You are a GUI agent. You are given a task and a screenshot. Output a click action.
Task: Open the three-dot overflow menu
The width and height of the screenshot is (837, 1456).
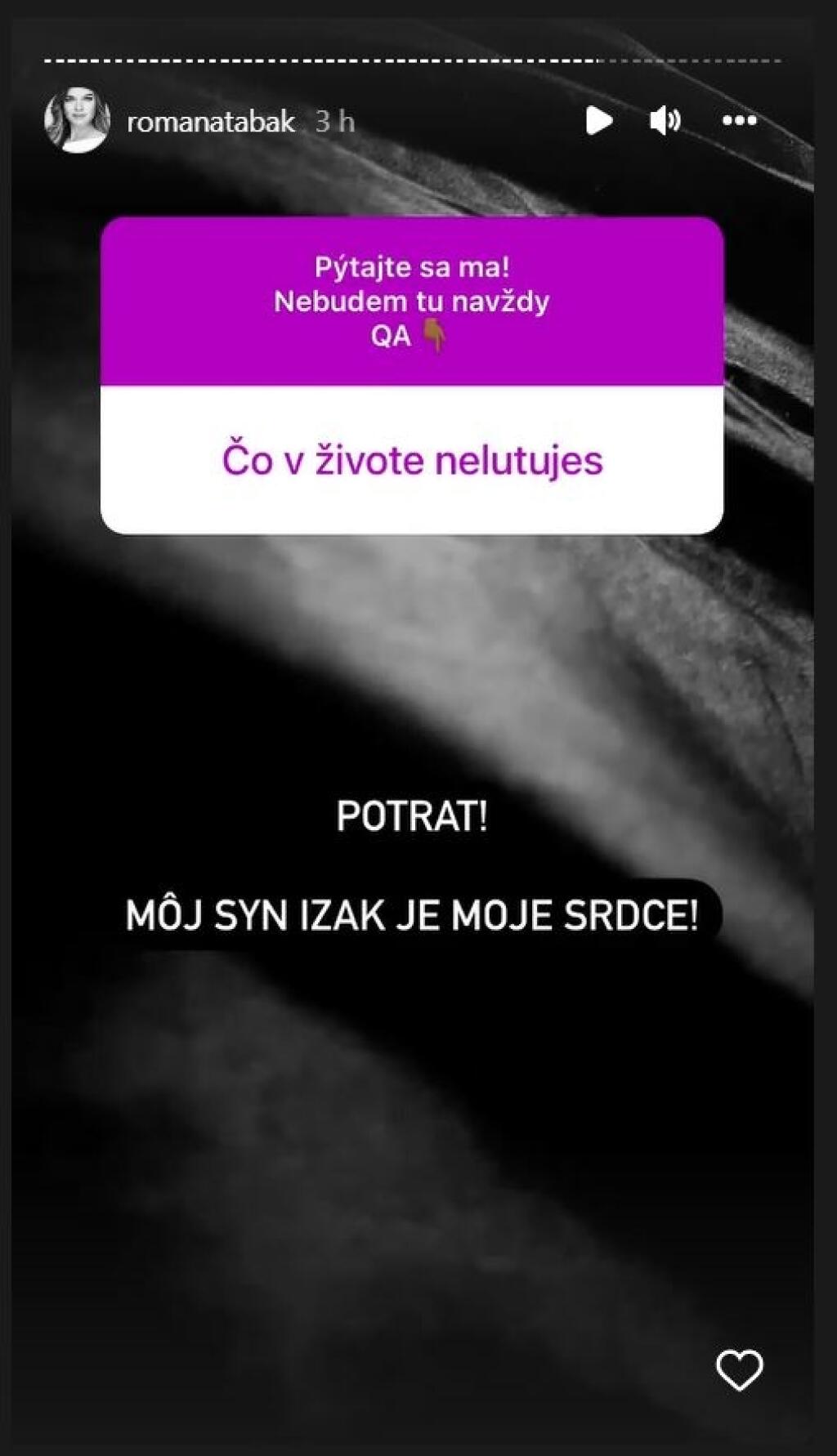pyautogui.click(x=739, y=121)
